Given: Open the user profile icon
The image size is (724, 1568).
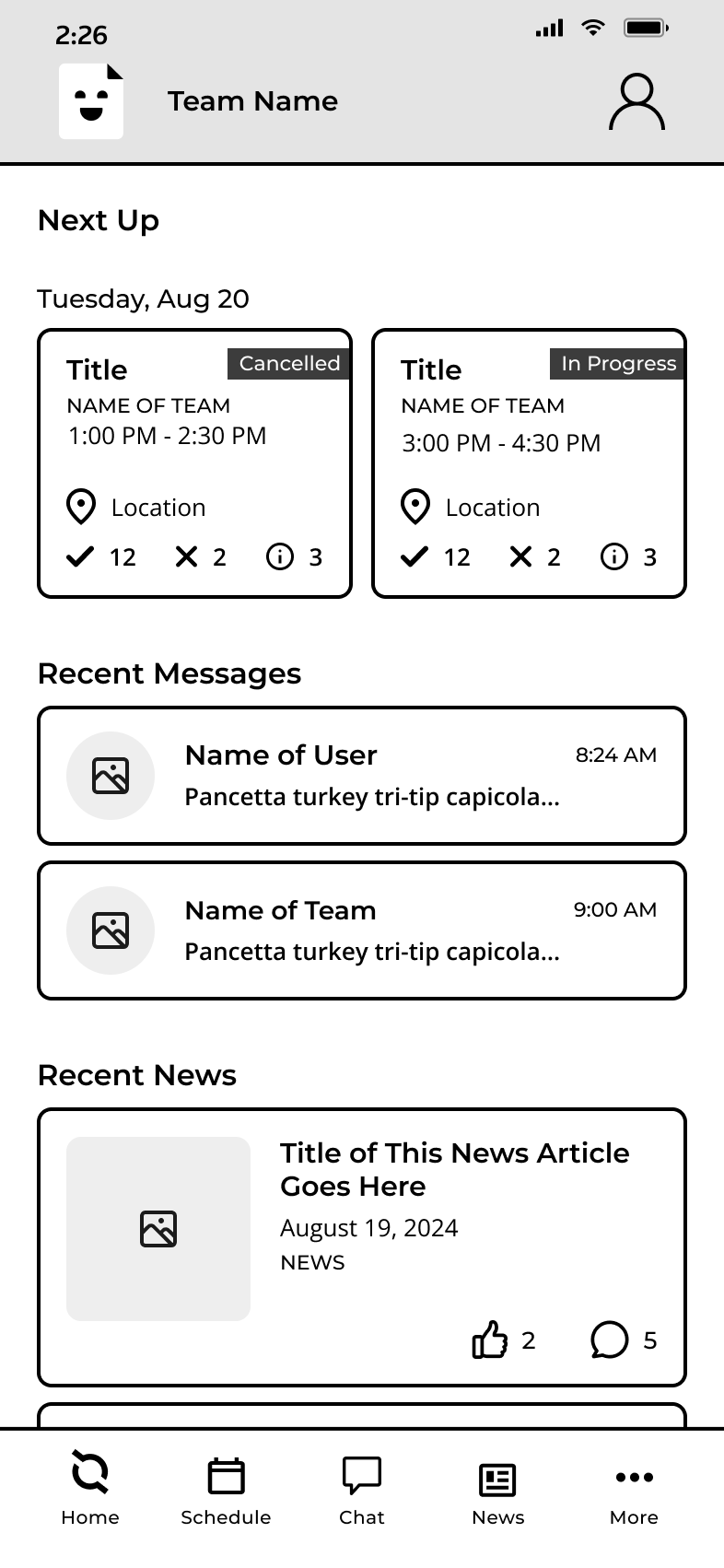Looking at the screenshot, I should point(636,102).
